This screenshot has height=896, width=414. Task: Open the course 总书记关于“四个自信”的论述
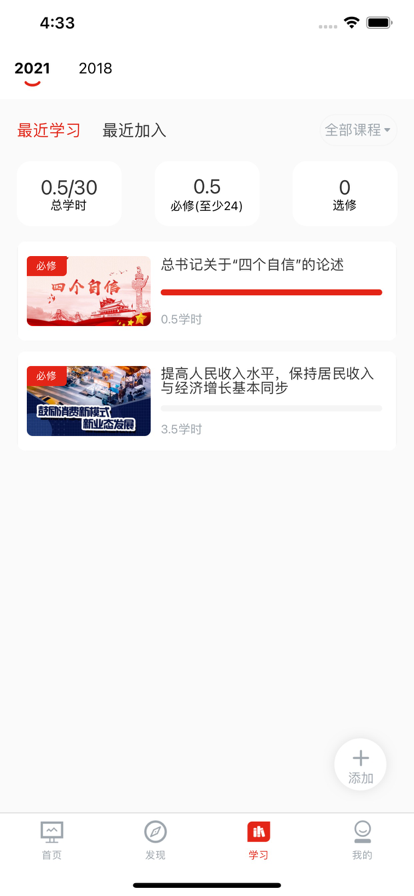click(207, 291)
